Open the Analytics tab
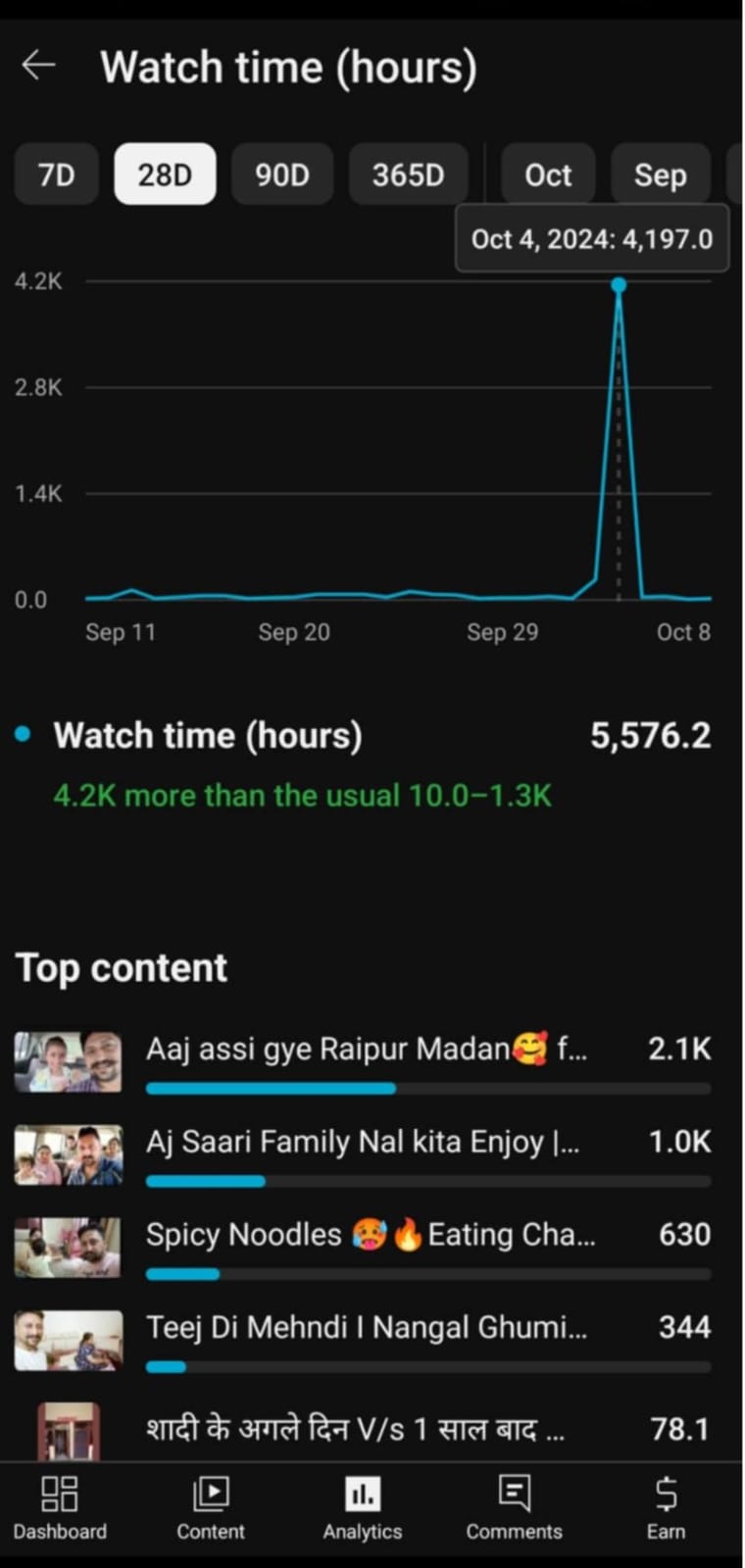Screen dimensions: 745x1568 click(x=363, y=1507)
